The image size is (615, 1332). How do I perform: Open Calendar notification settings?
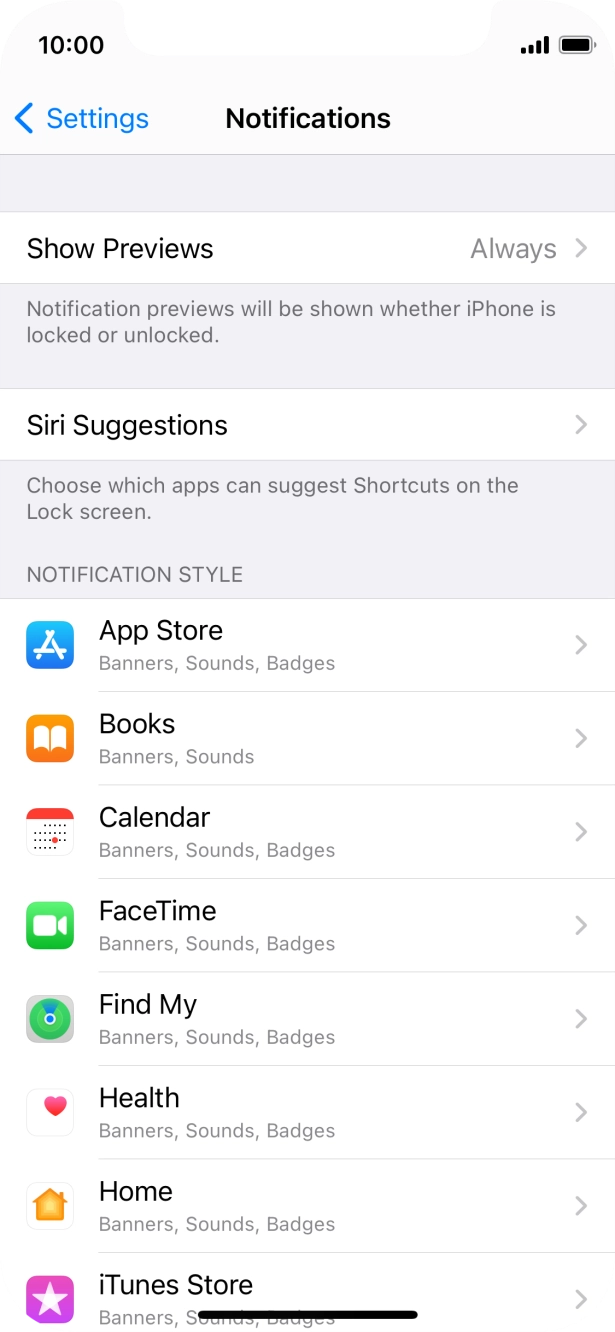click(307, 832)
